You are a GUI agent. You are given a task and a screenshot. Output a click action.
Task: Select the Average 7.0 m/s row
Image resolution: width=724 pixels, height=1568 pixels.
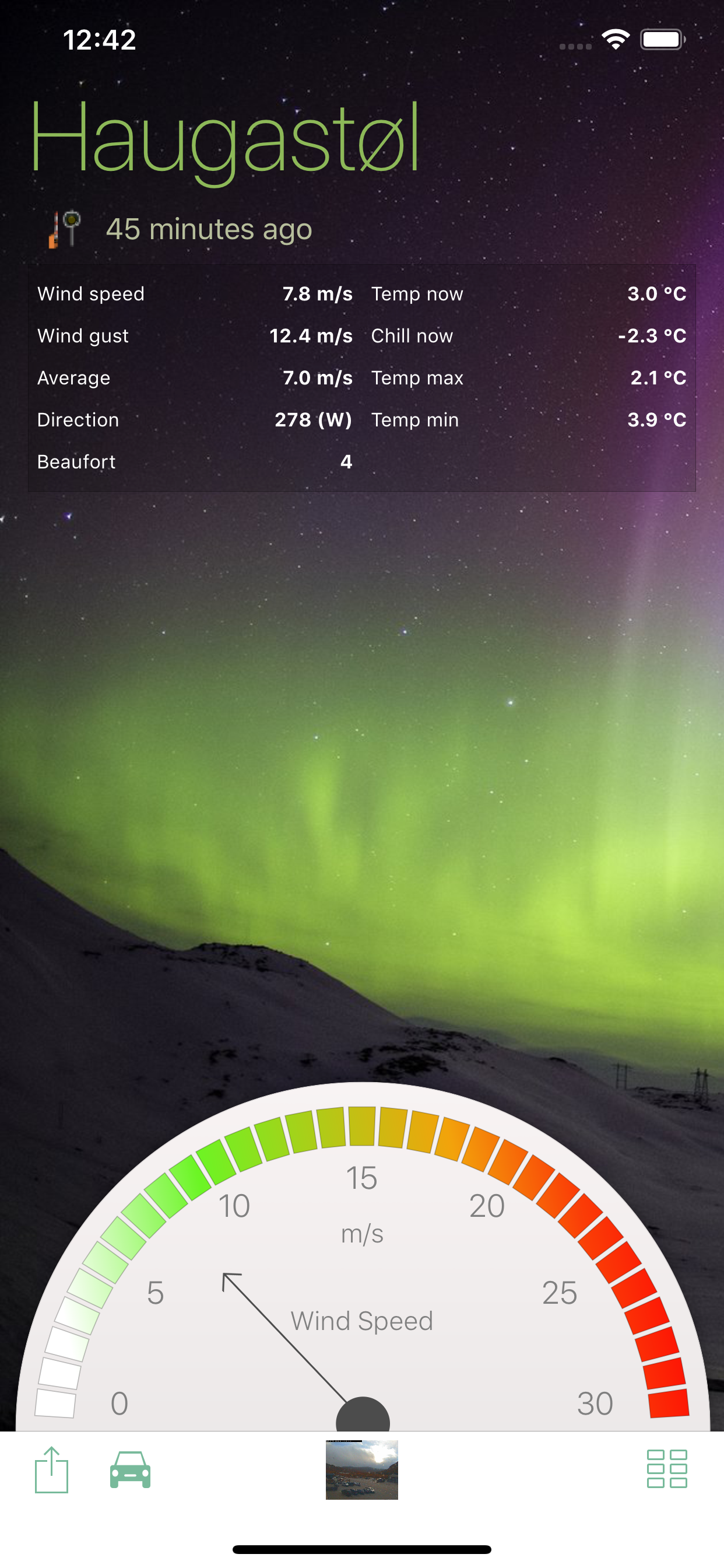(195, 377)
